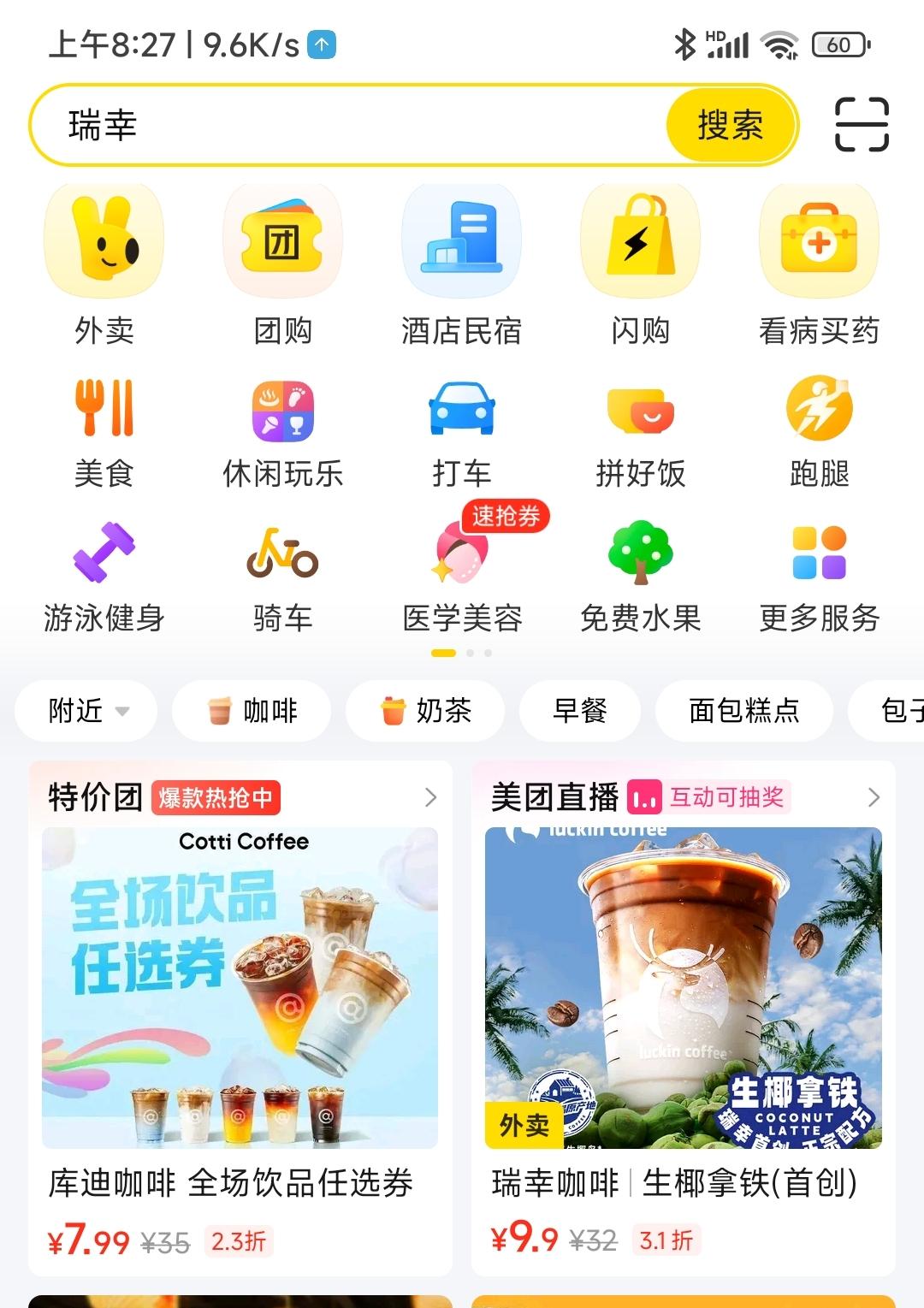This screenshot has width=924, height=1308.
Task: Choose the 早餐 filter chip
Action: click(580, 711)
